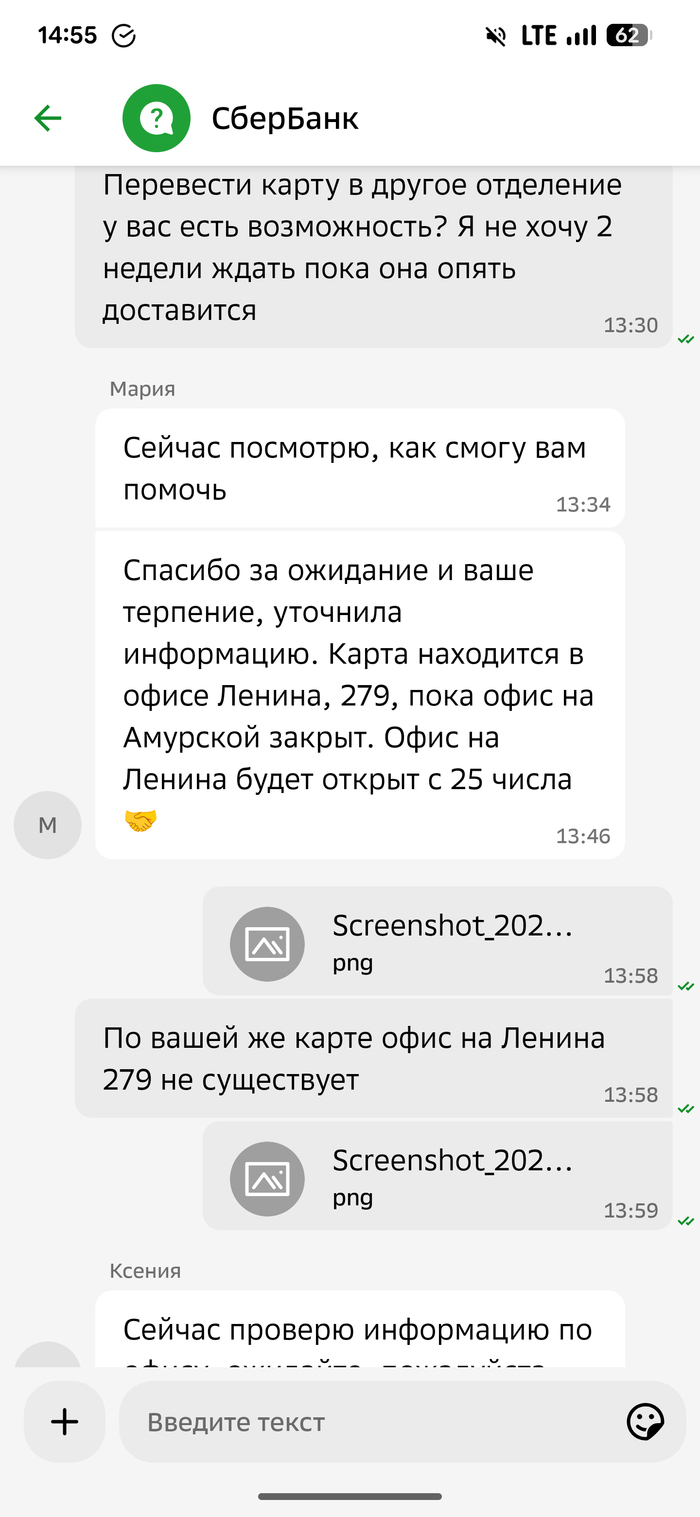The height and width of the screenshot is (1517, 700).
Task: Tap the message text input field
Action: (x=370, y=1421)
